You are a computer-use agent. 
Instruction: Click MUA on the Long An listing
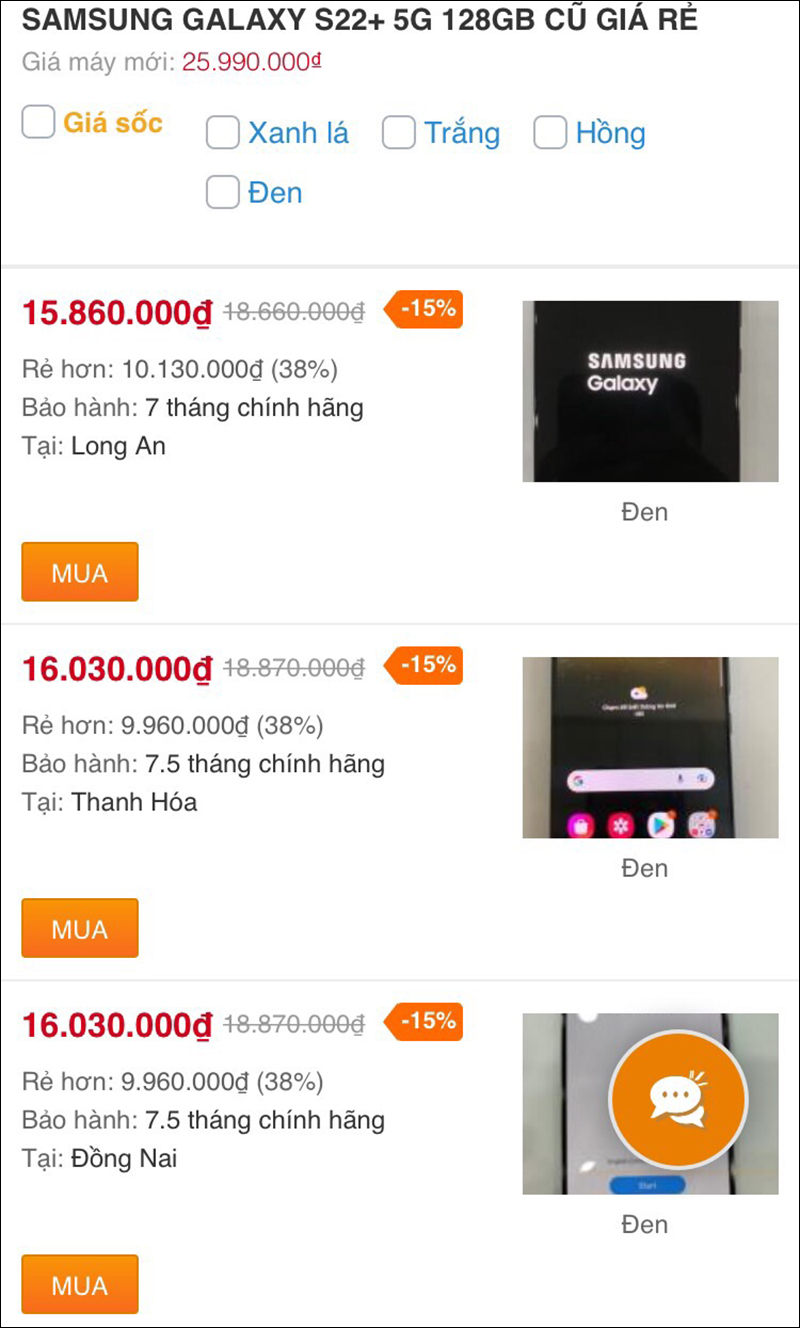pyautogui.click(x=80, y=571)
